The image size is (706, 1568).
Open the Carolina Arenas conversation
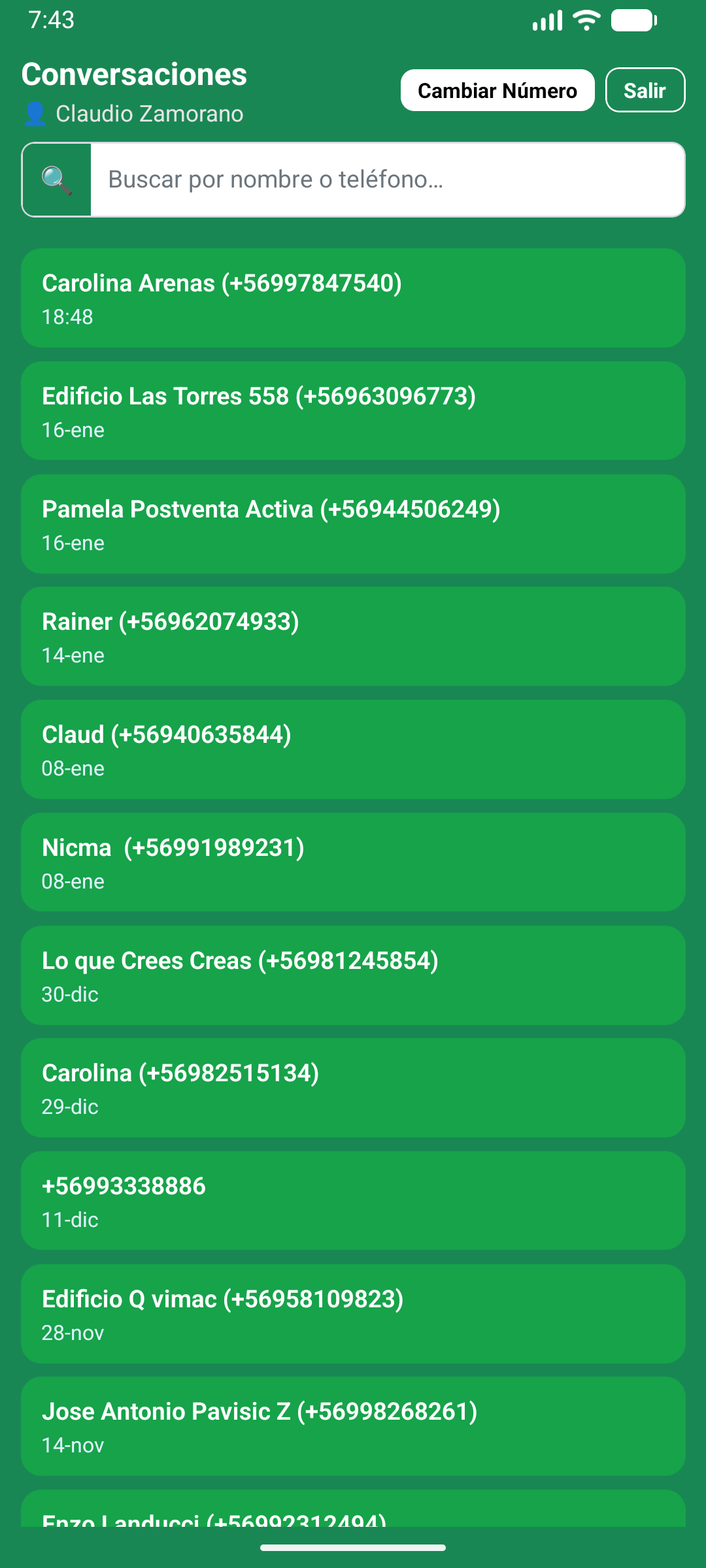(353, 297)
